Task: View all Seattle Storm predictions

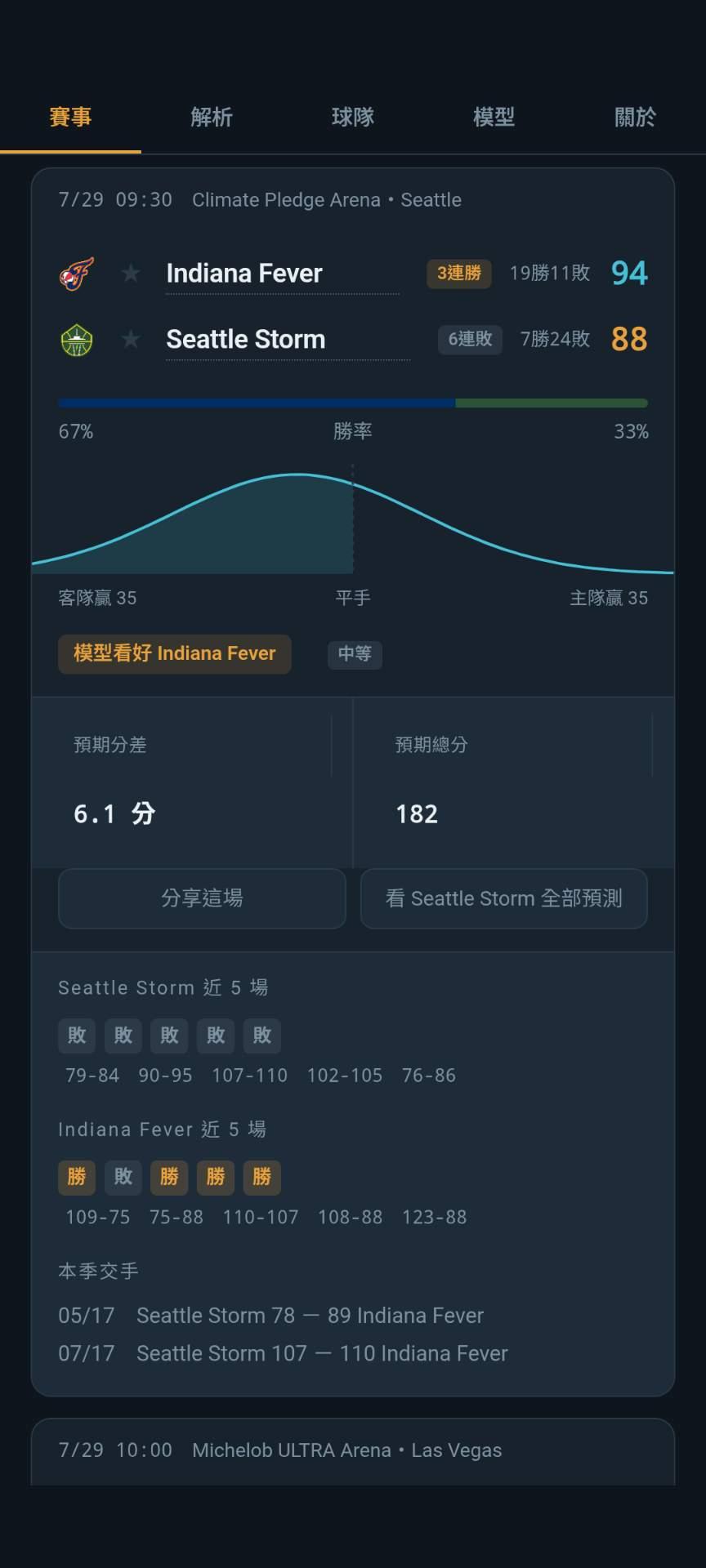Action: (503, 898)
